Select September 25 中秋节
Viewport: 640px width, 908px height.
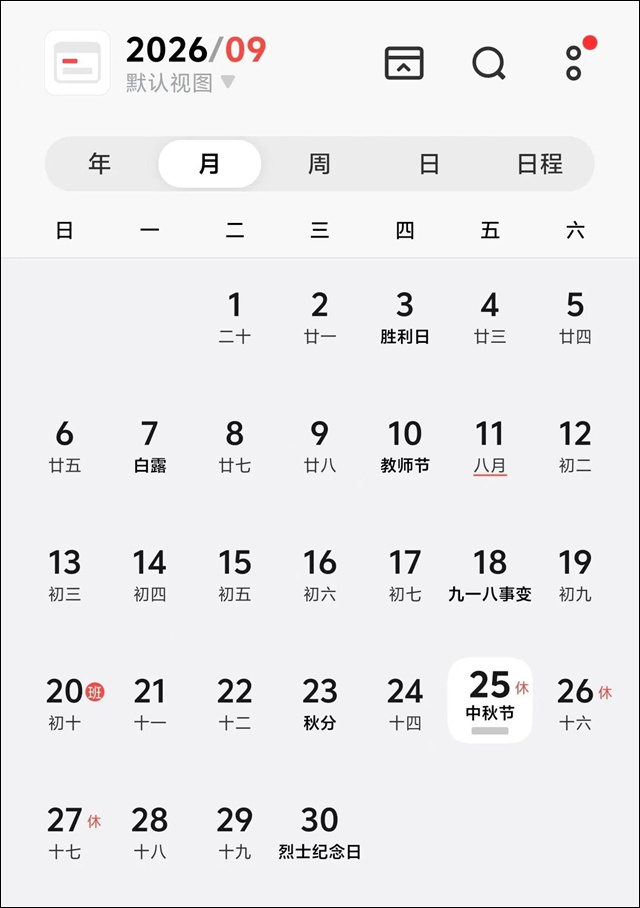point(490,699)
